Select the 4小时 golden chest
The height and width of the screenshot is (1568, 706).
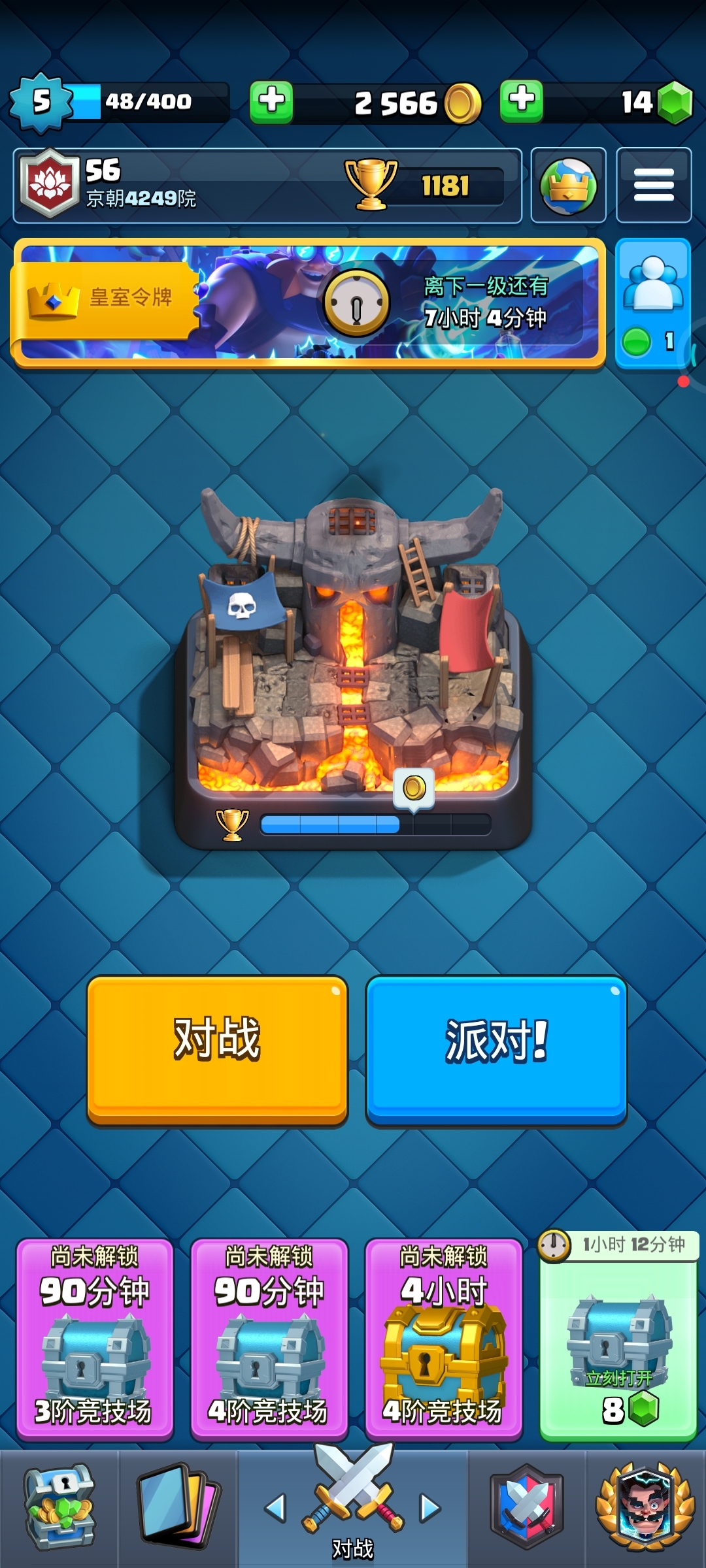point(444,1339)
